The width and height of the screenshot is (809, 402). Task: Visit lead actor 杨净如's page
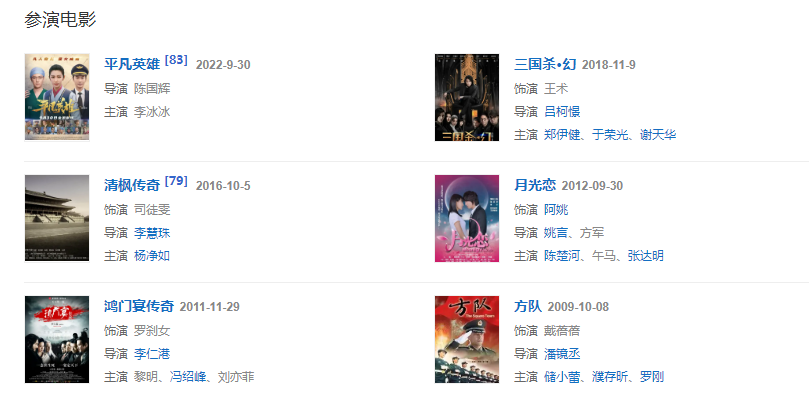(152, 255)
